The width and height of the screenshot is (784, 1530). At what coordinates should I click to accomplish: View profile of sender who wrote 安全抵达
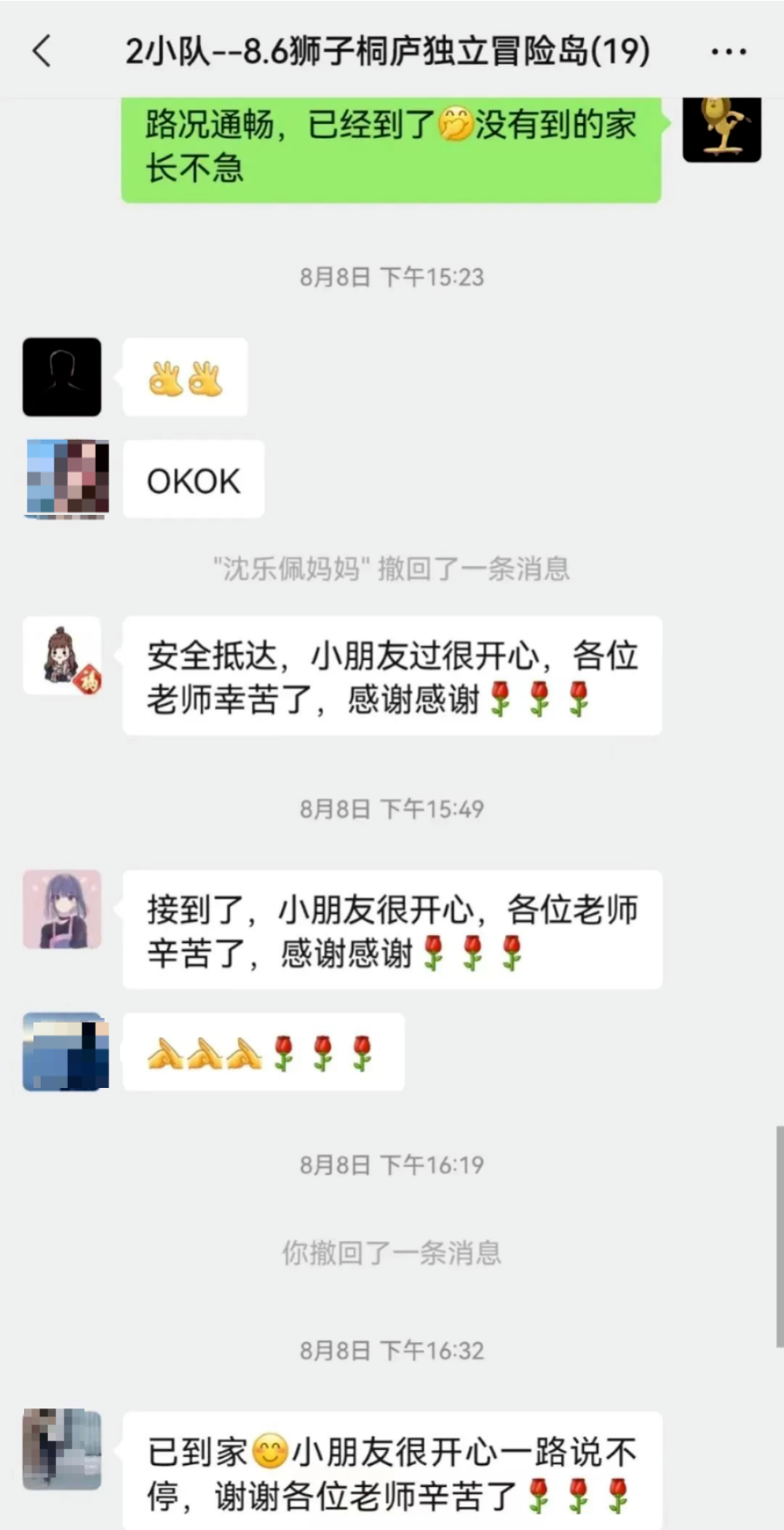tap(63, 655)
